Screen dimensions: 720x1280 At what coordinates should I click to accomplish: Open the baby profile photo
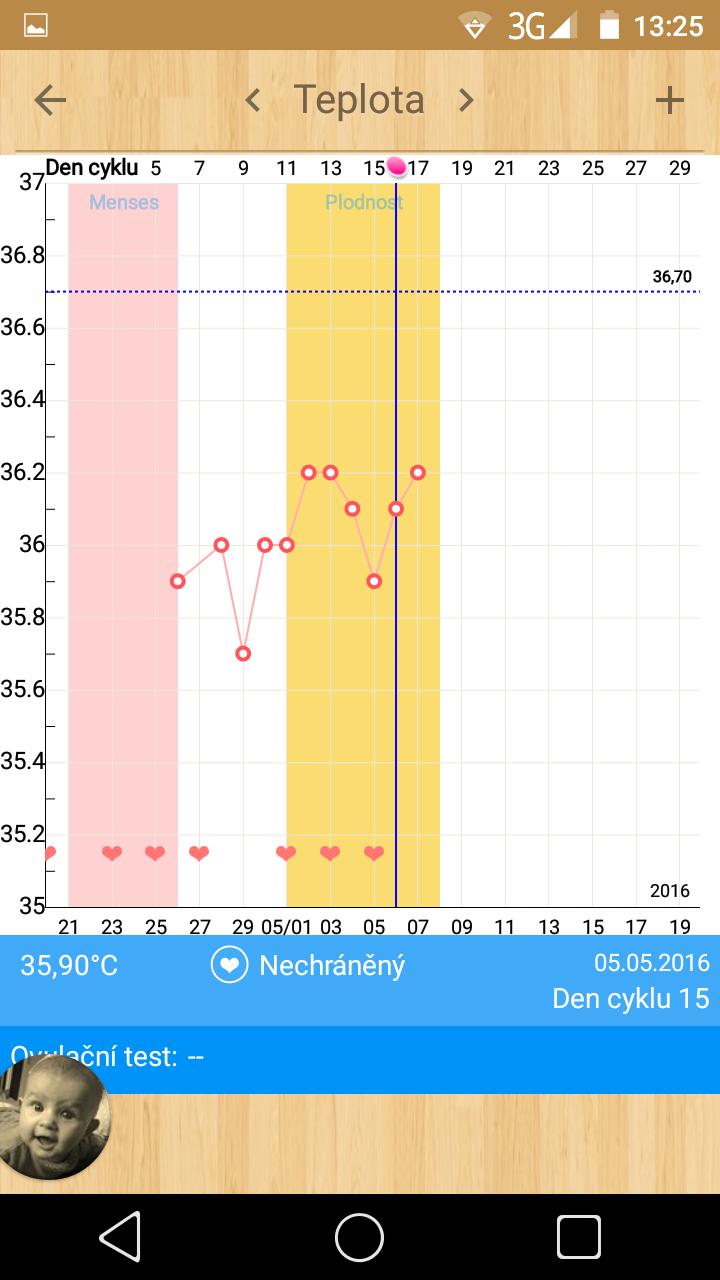[52, 1117]
